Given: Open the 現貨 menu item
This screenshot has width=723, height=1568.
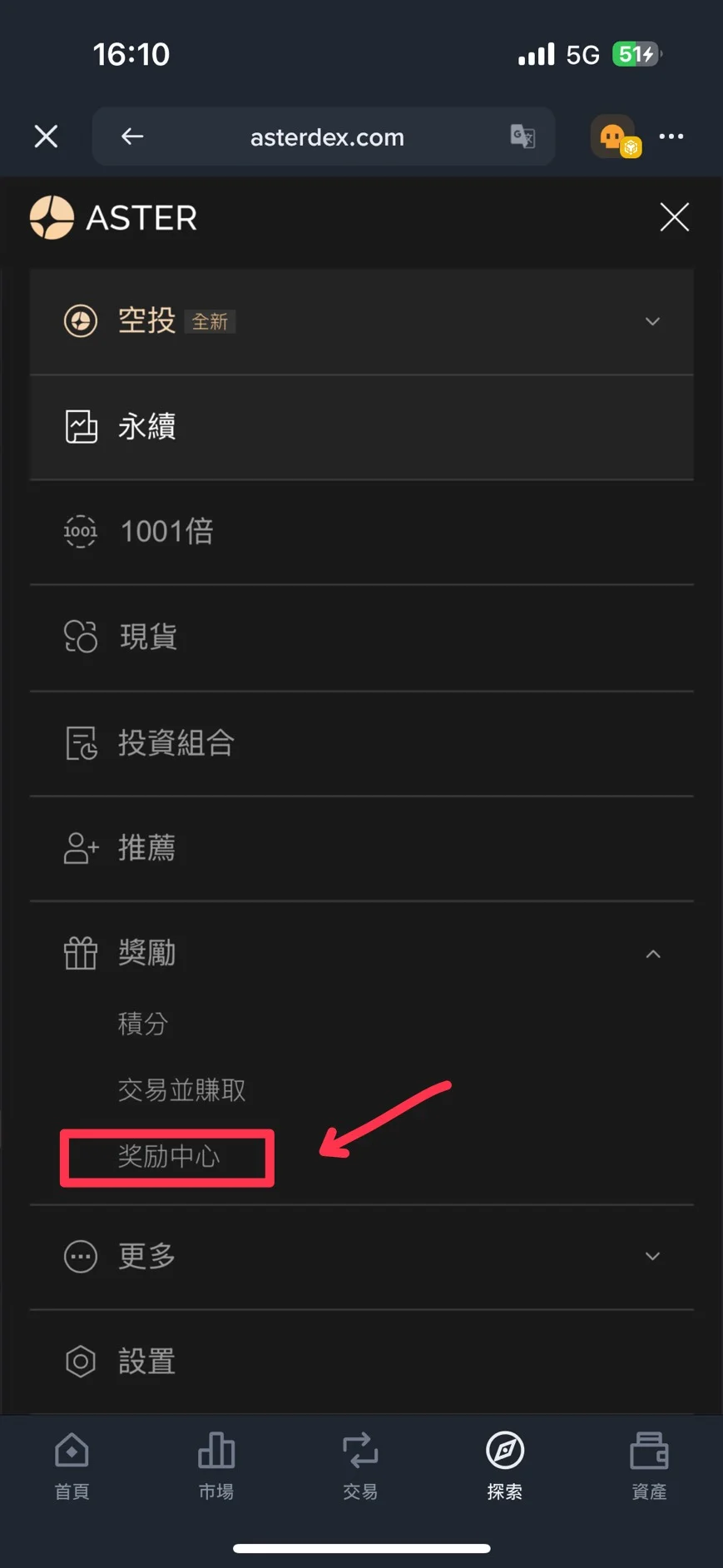Looking at the screenshot, I should click(x=148, y=637).
